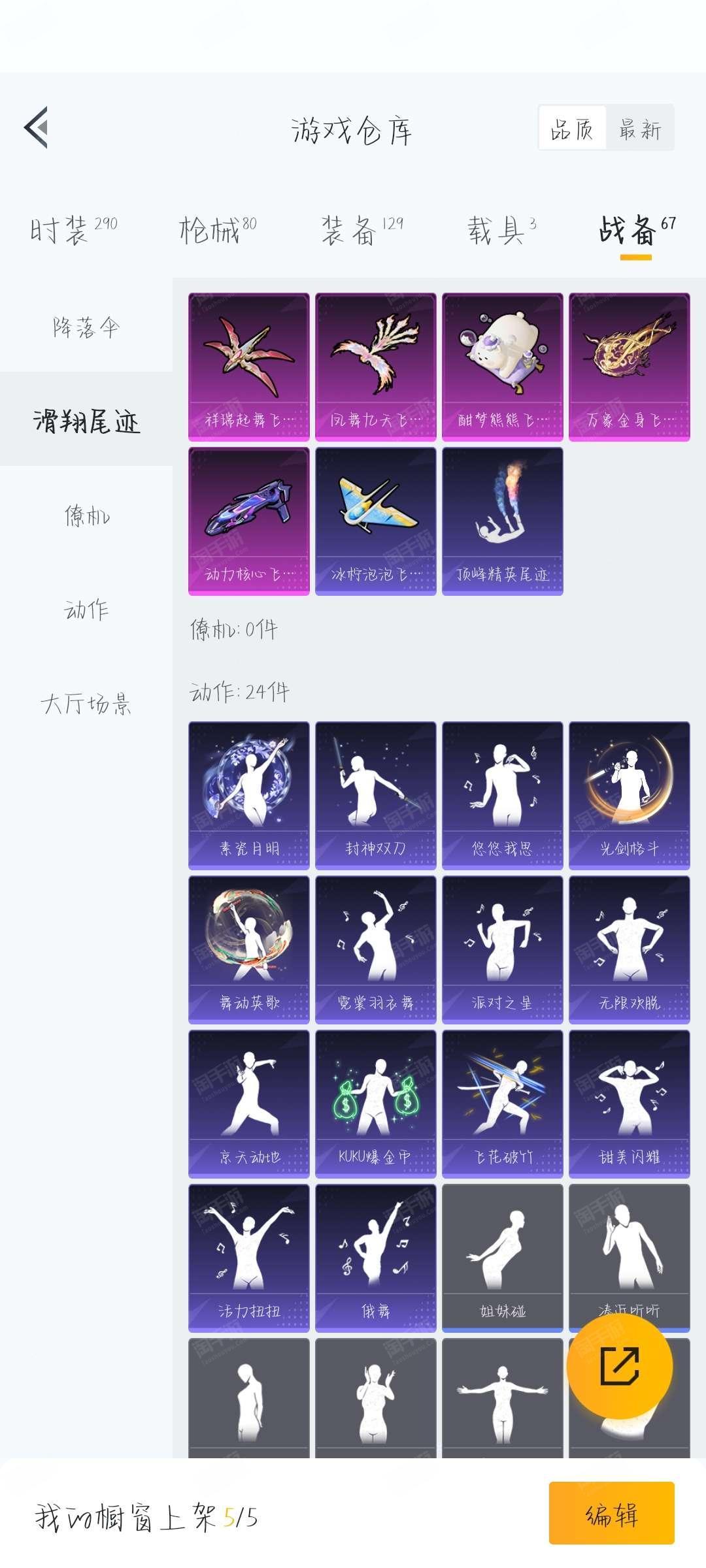Switch to the 枪械 tab
This screenshot has width=706, height=1568.
coord(218,231)
